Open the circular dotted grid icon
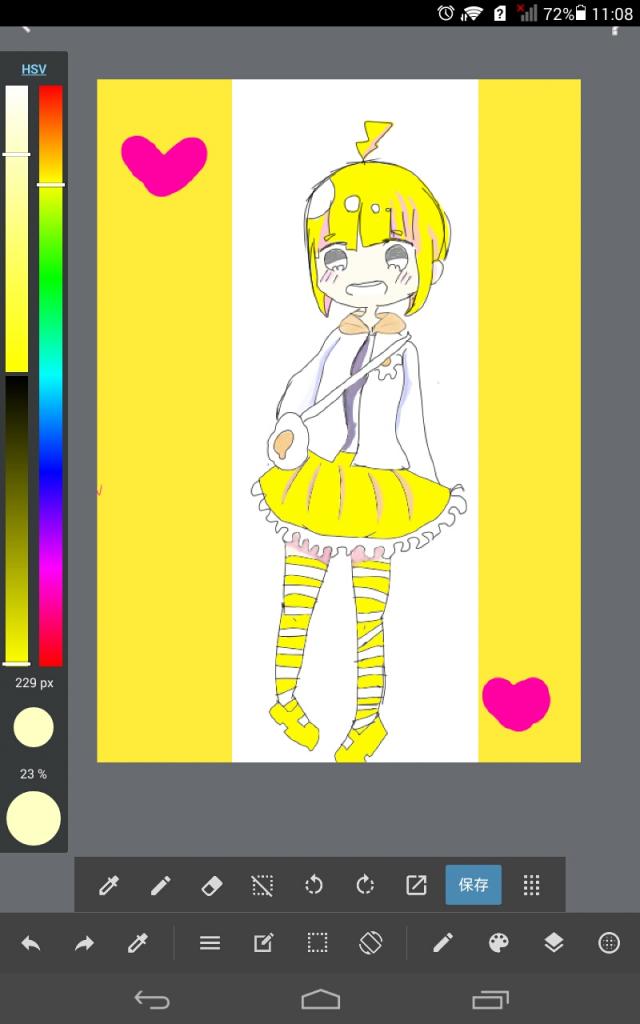Image resolution: width=640 pixels, height=1024 pixels. (x=608, y=943)
